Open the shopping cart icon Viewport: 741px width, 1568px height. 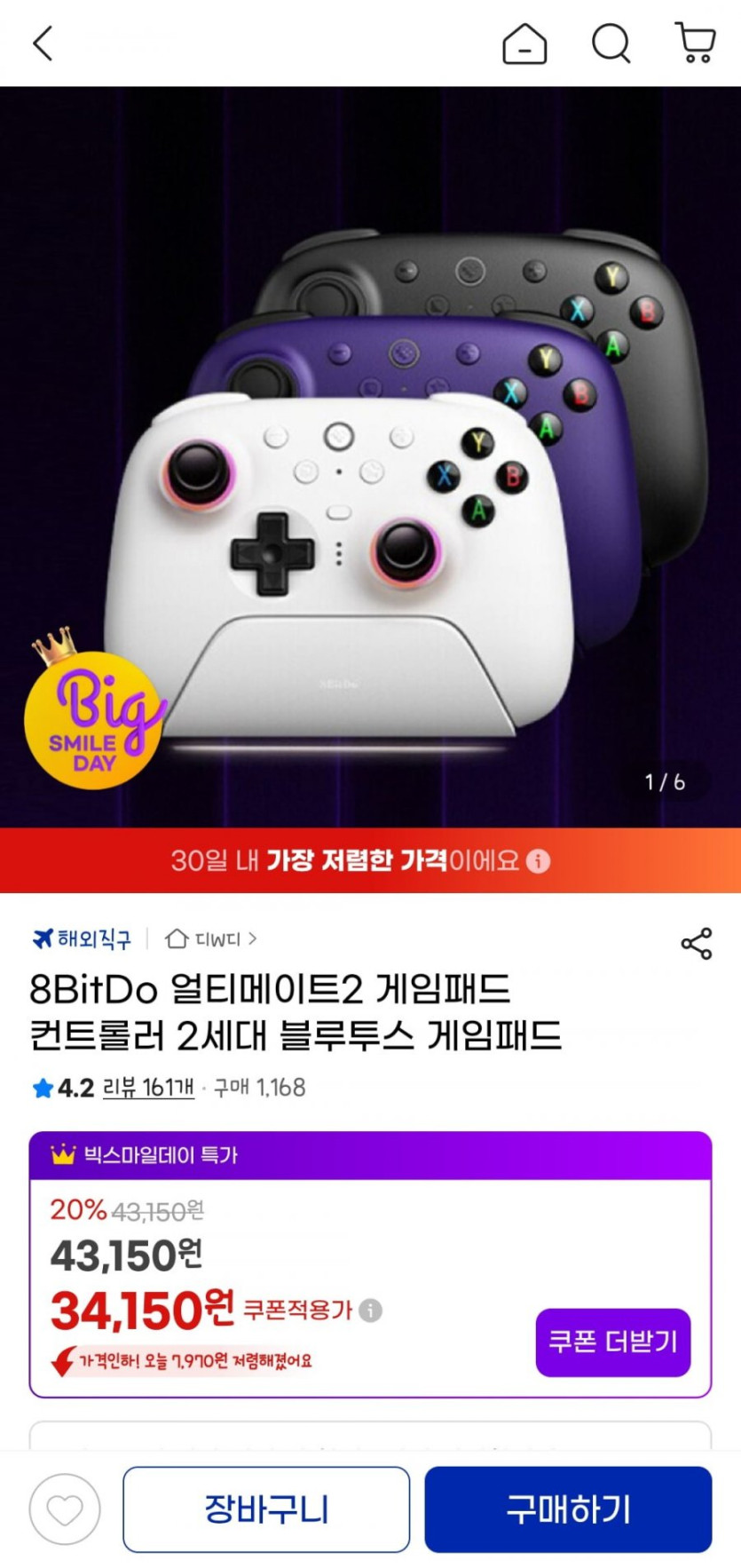click(696, 44)
